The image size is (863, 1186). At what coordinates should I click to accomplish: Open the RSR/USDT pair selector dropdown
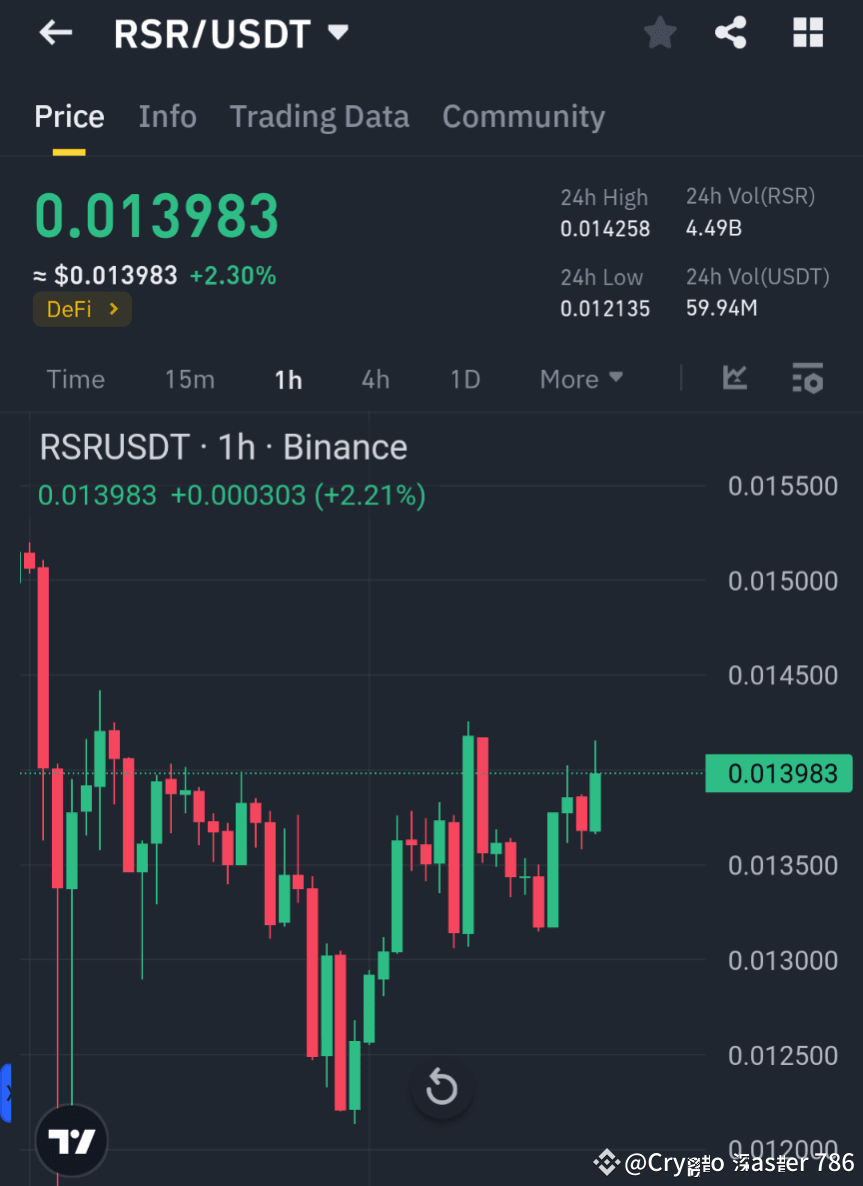pyautogui.click(x=338, y=32)
